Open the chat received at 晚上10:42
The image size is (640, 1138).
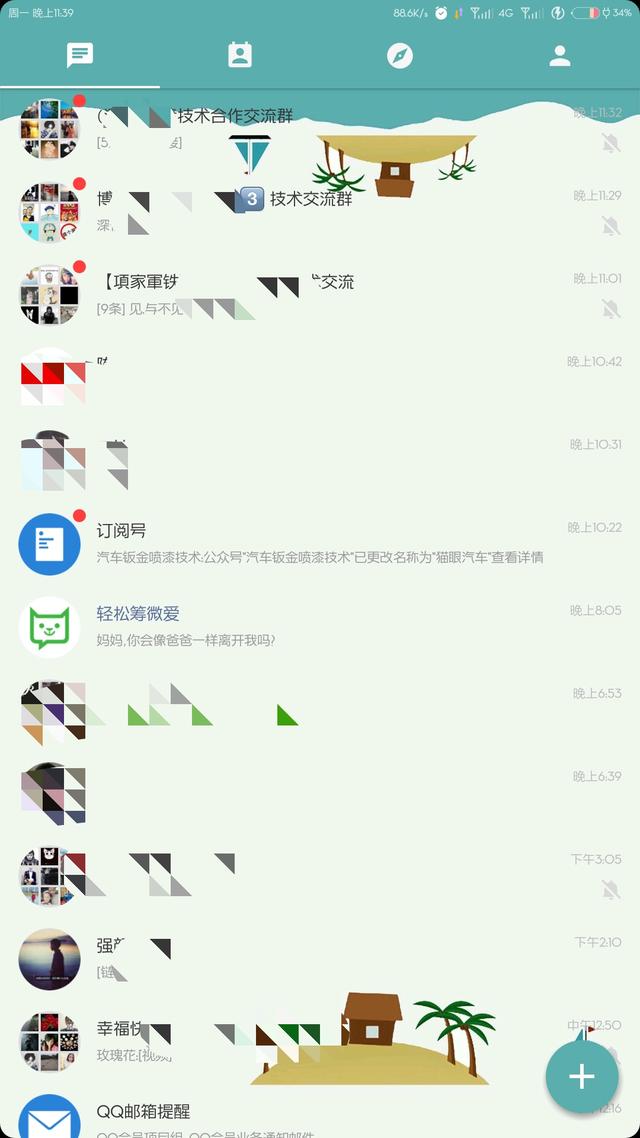[320, 377]
